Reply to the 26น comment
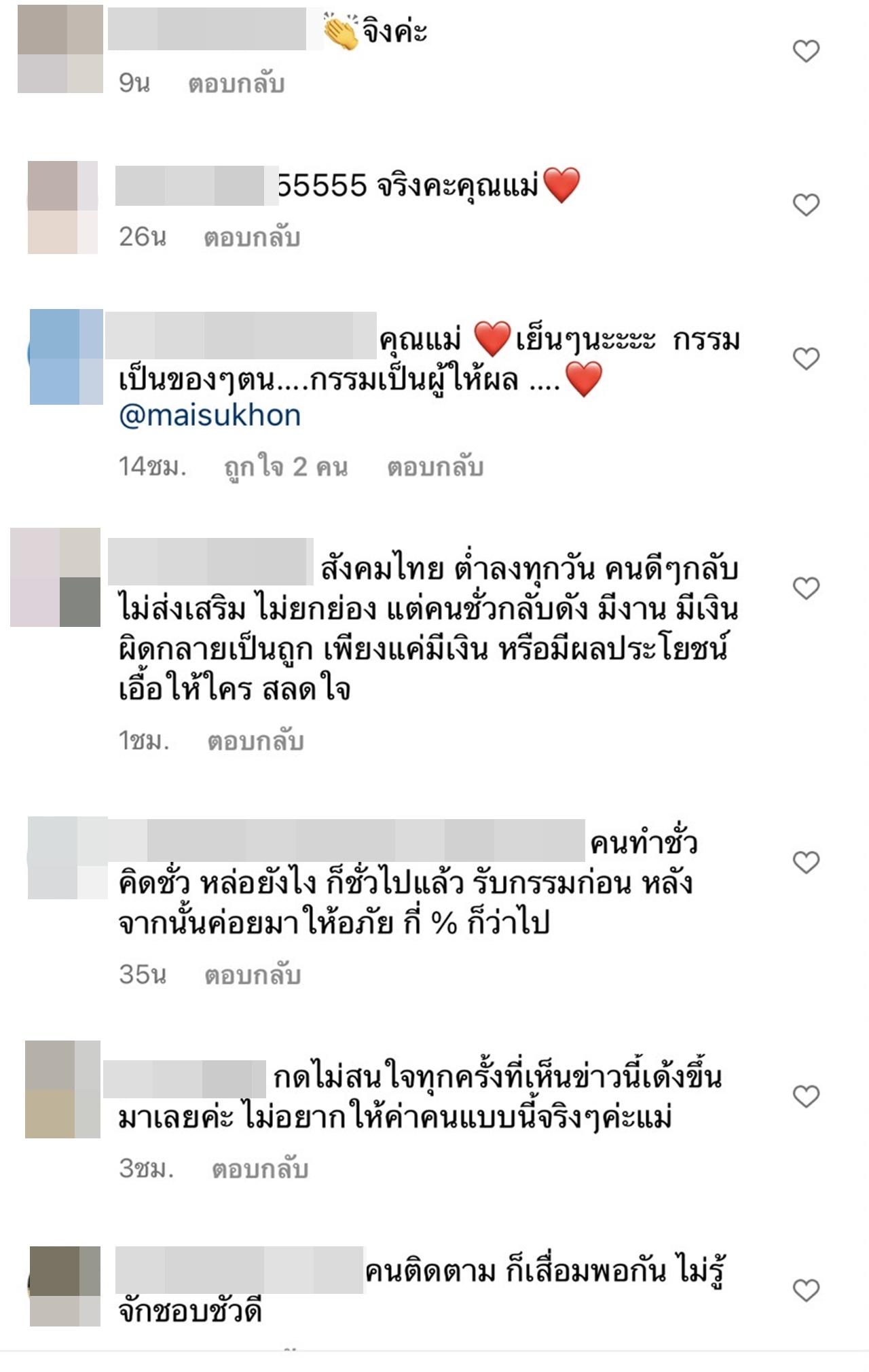 (251, 238)
